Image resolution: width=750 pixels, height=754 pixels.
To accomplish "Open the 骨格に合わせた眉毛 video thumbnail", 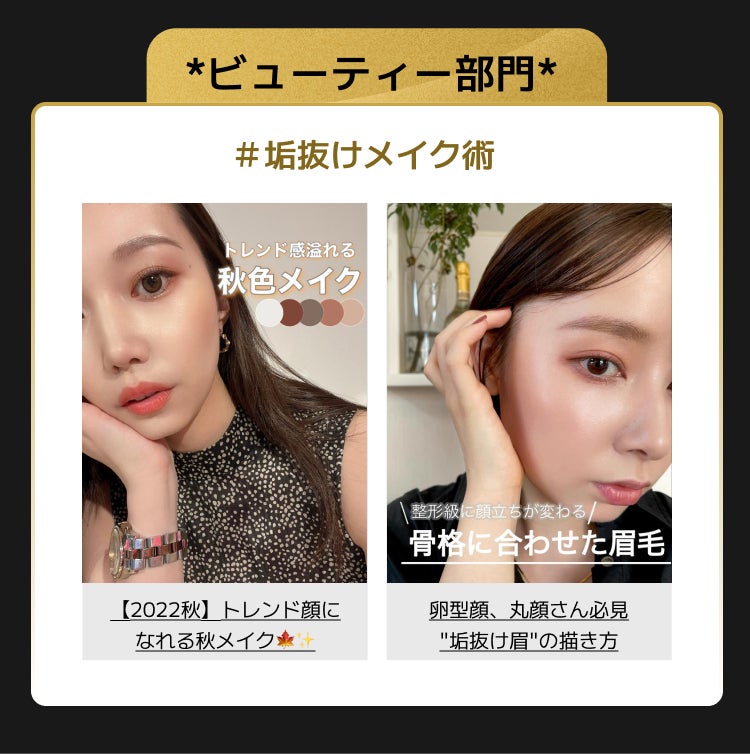I will (529, 392).
